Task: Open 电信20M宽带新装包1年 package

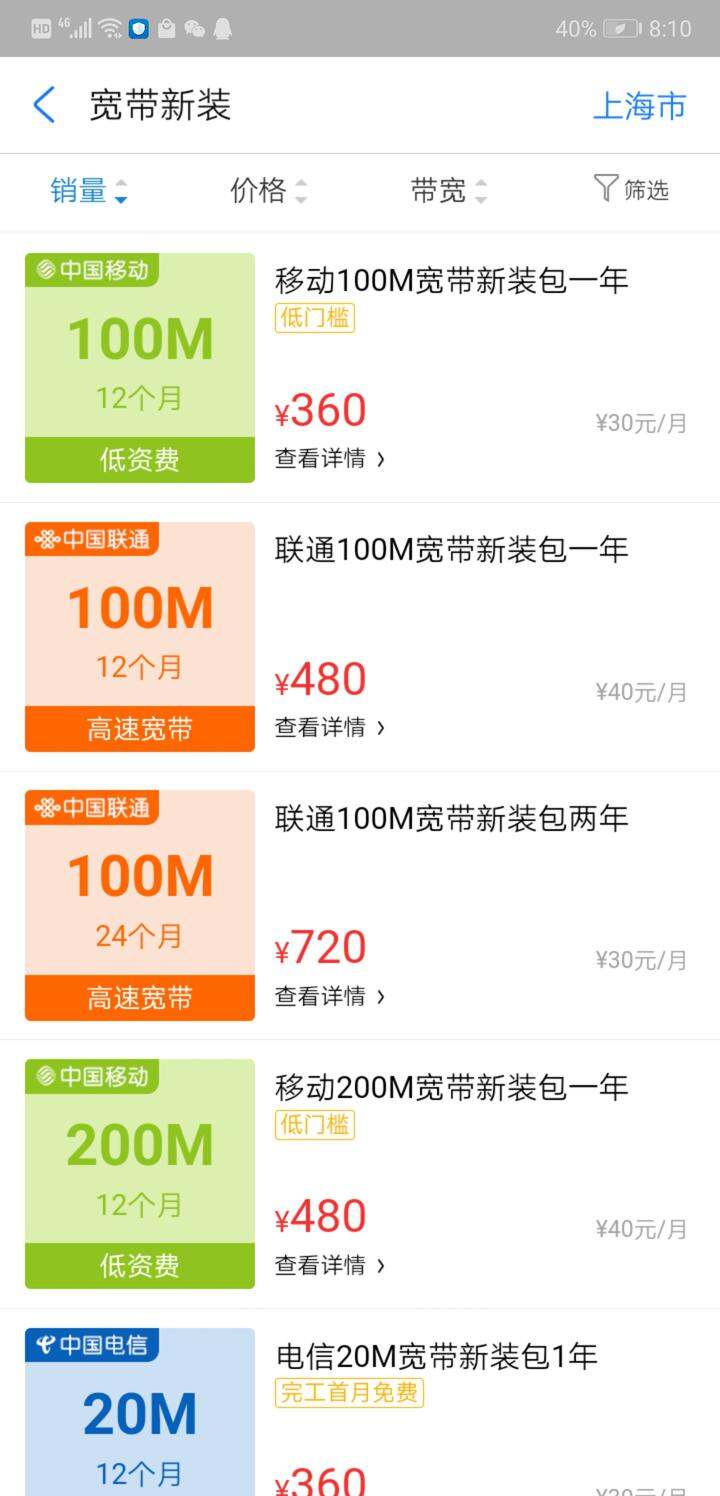Action: click(360, 1403)
